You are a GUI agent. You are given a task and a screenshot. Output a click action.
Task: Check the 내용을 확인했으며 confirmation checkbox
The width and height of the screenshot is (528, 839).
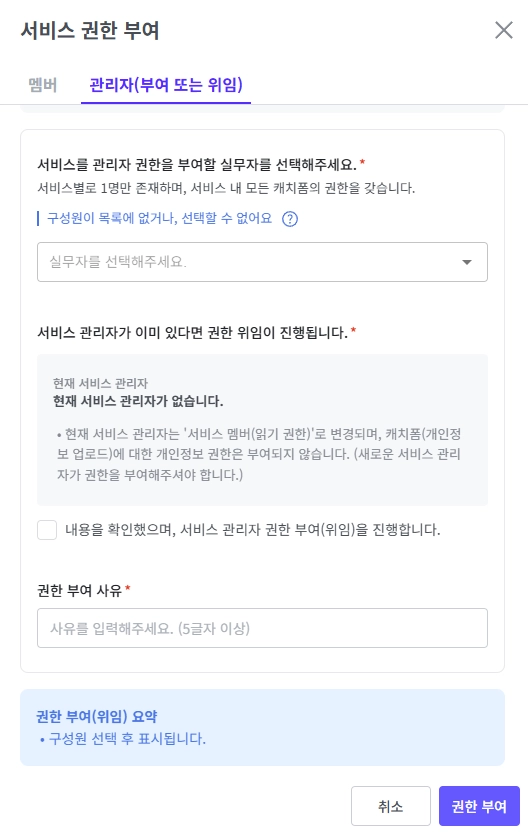tap(47, 530)
